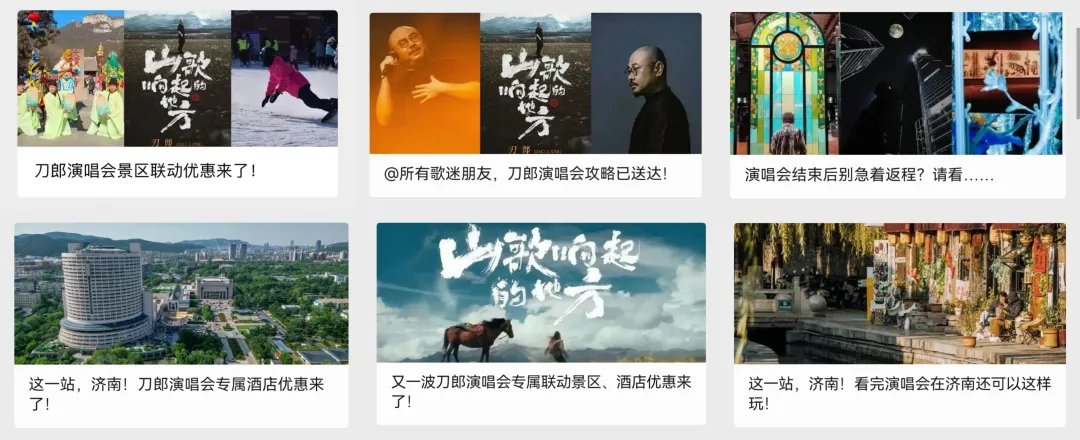Open the 专属联动景区、酒店优惠 card
Image resolution: width=1080 pixels, height=440 pixels.
click(540, 322)
